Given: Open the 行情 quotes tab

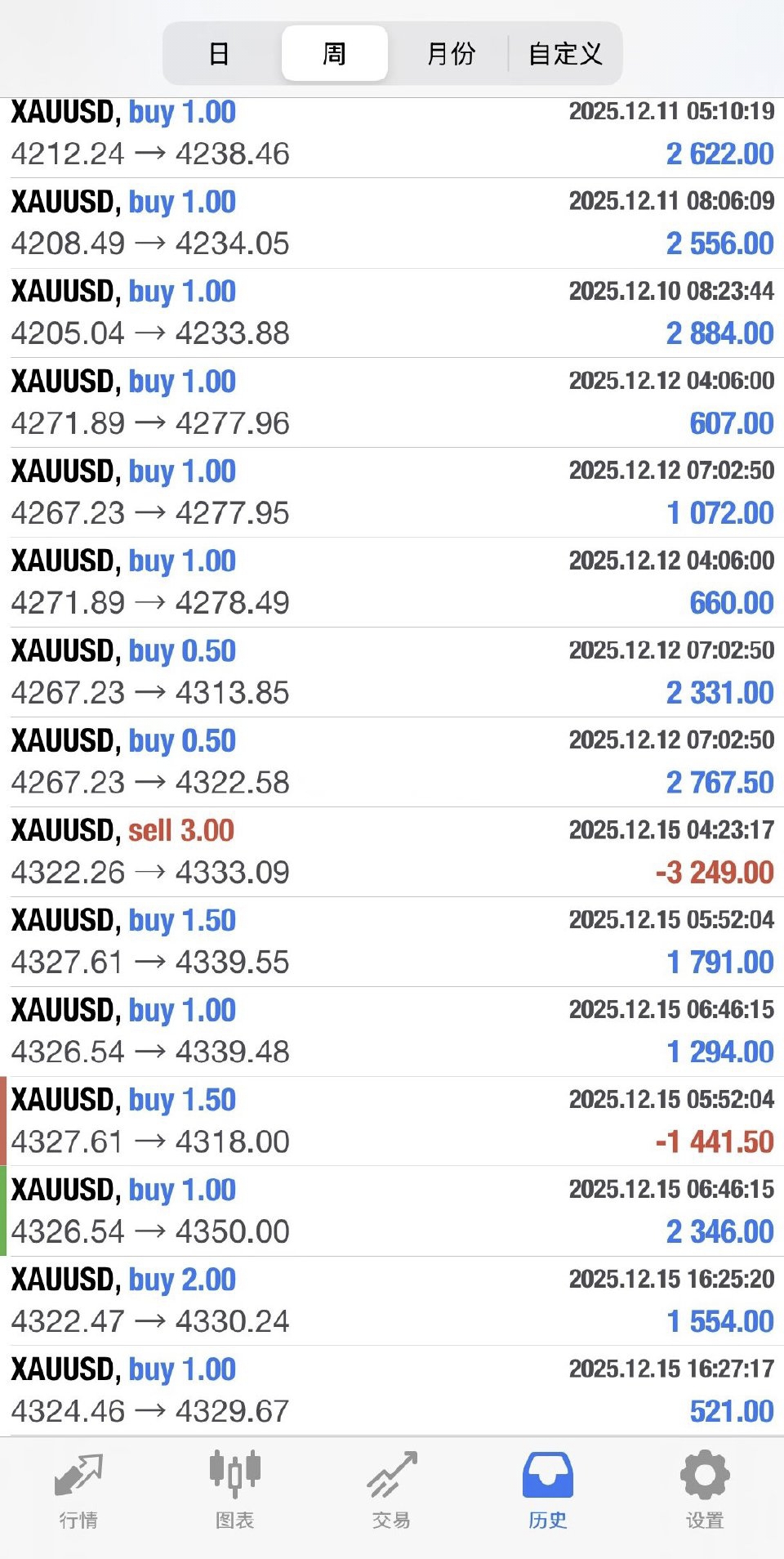Looking at the screenshot, I should (x=78, y=1490).
